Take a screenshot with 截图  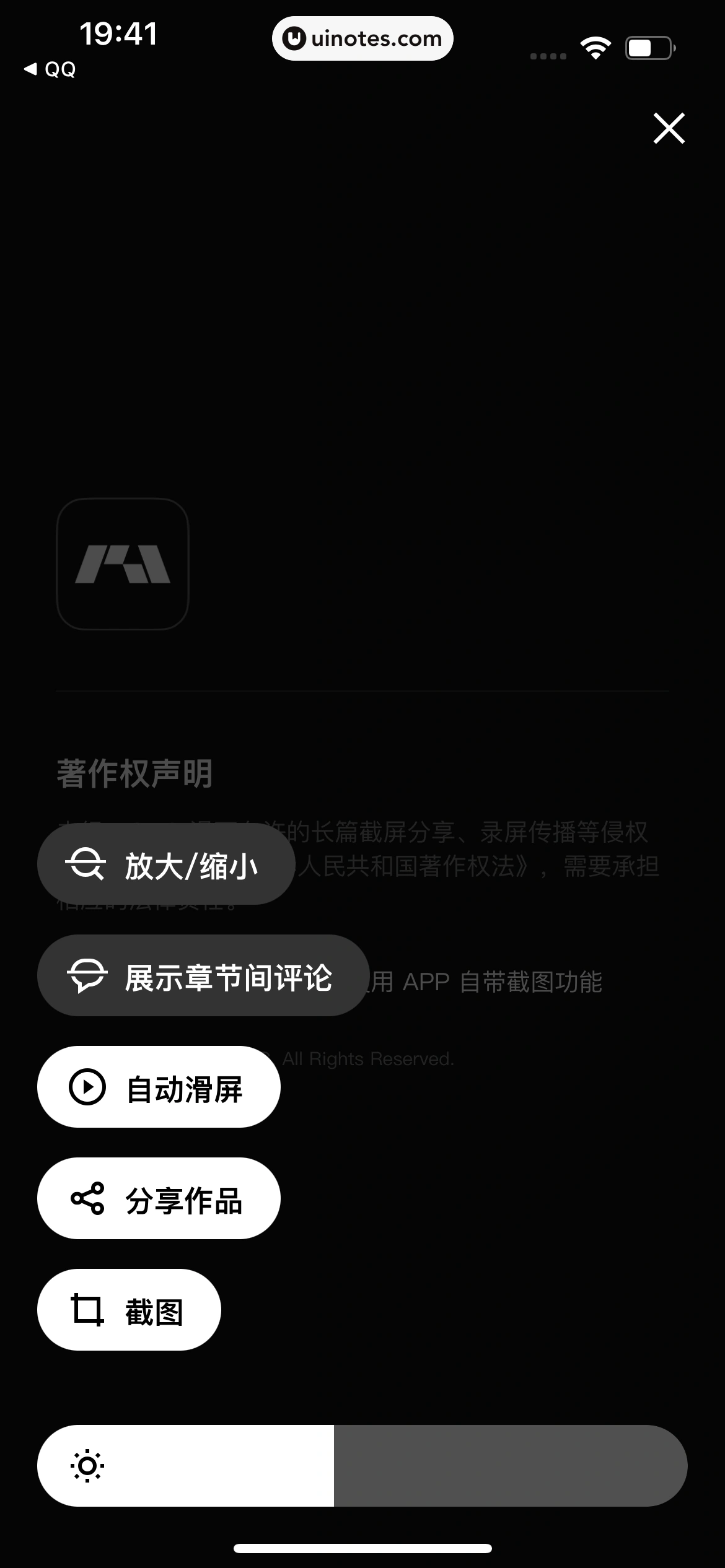point(129,1310)
